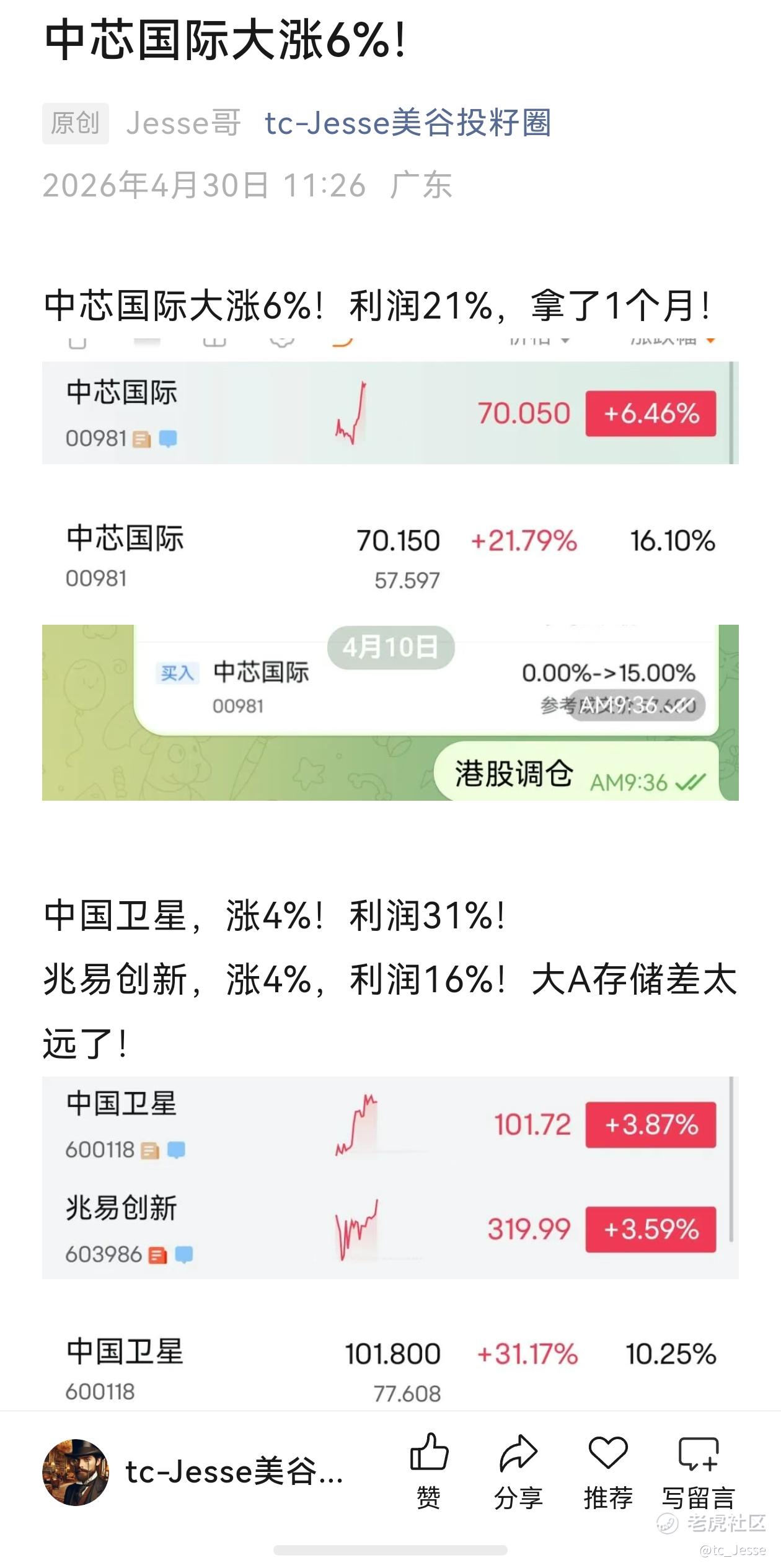The image size is (781, 1568).
Task: View the 中芯国际 +6.46% quote image
Action: pos(390,412)
